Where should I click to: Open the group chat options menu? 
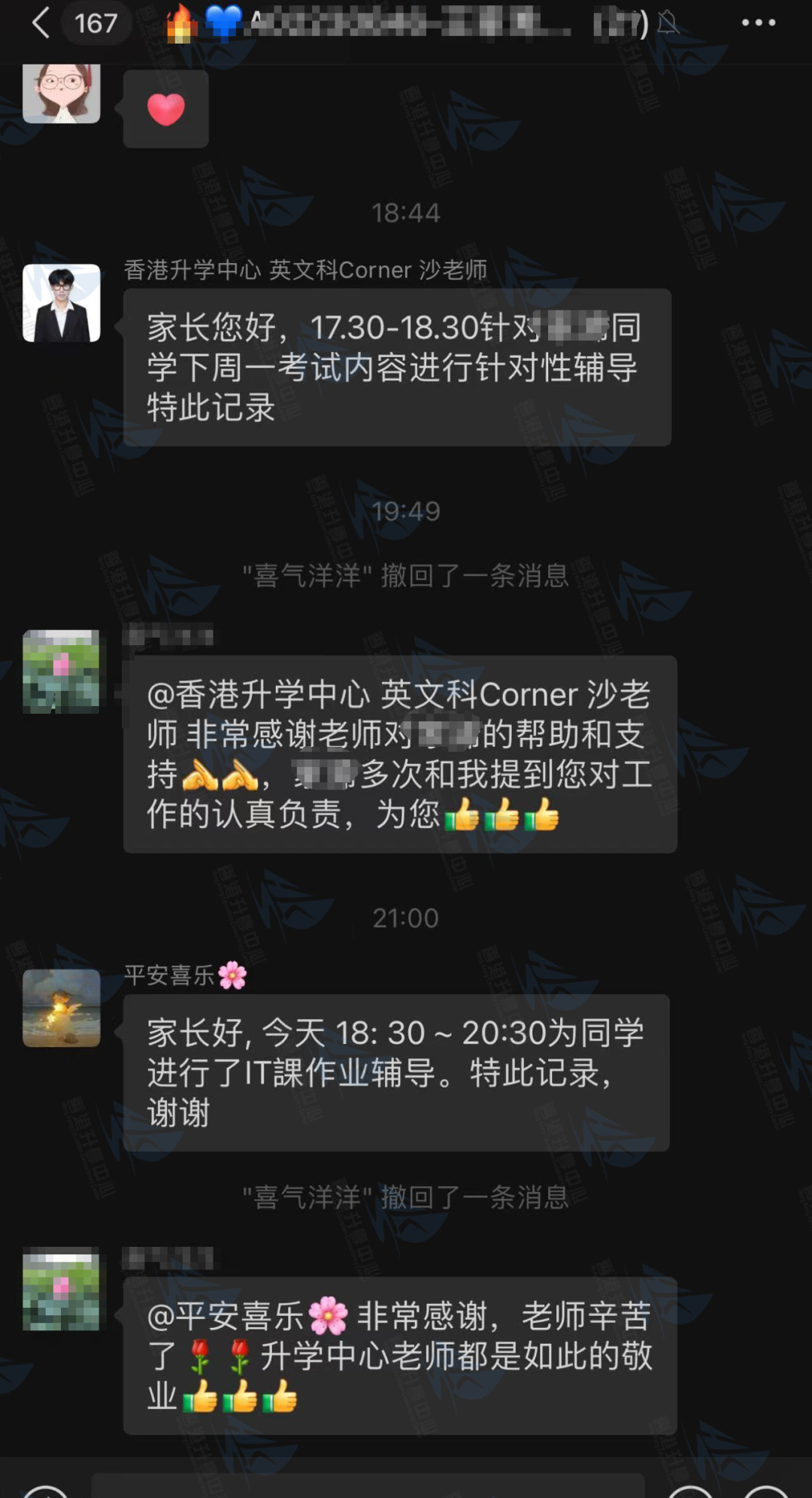(x=758, y=23)
